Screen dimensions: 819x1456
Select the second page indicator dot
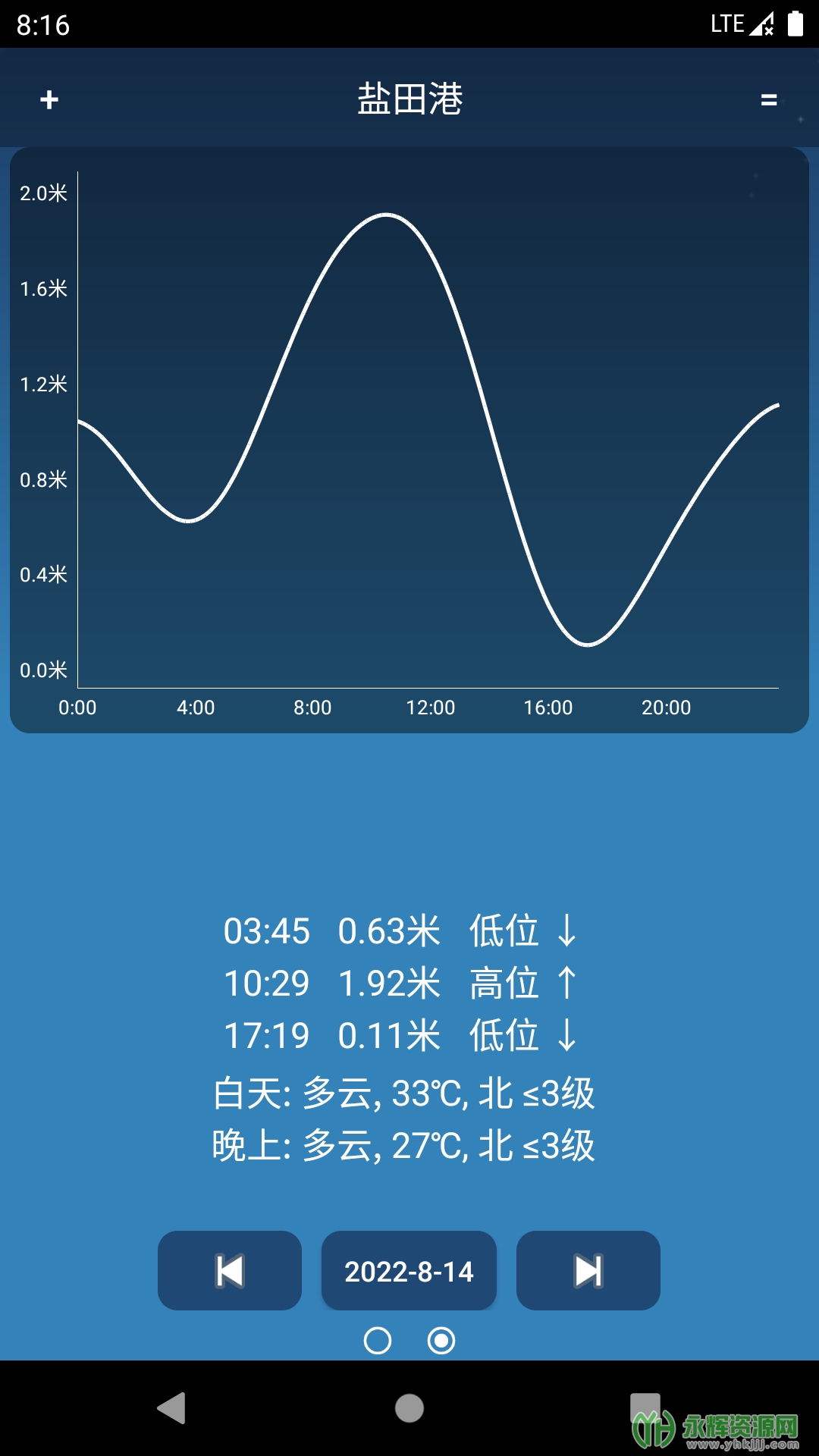(441, 1341)
